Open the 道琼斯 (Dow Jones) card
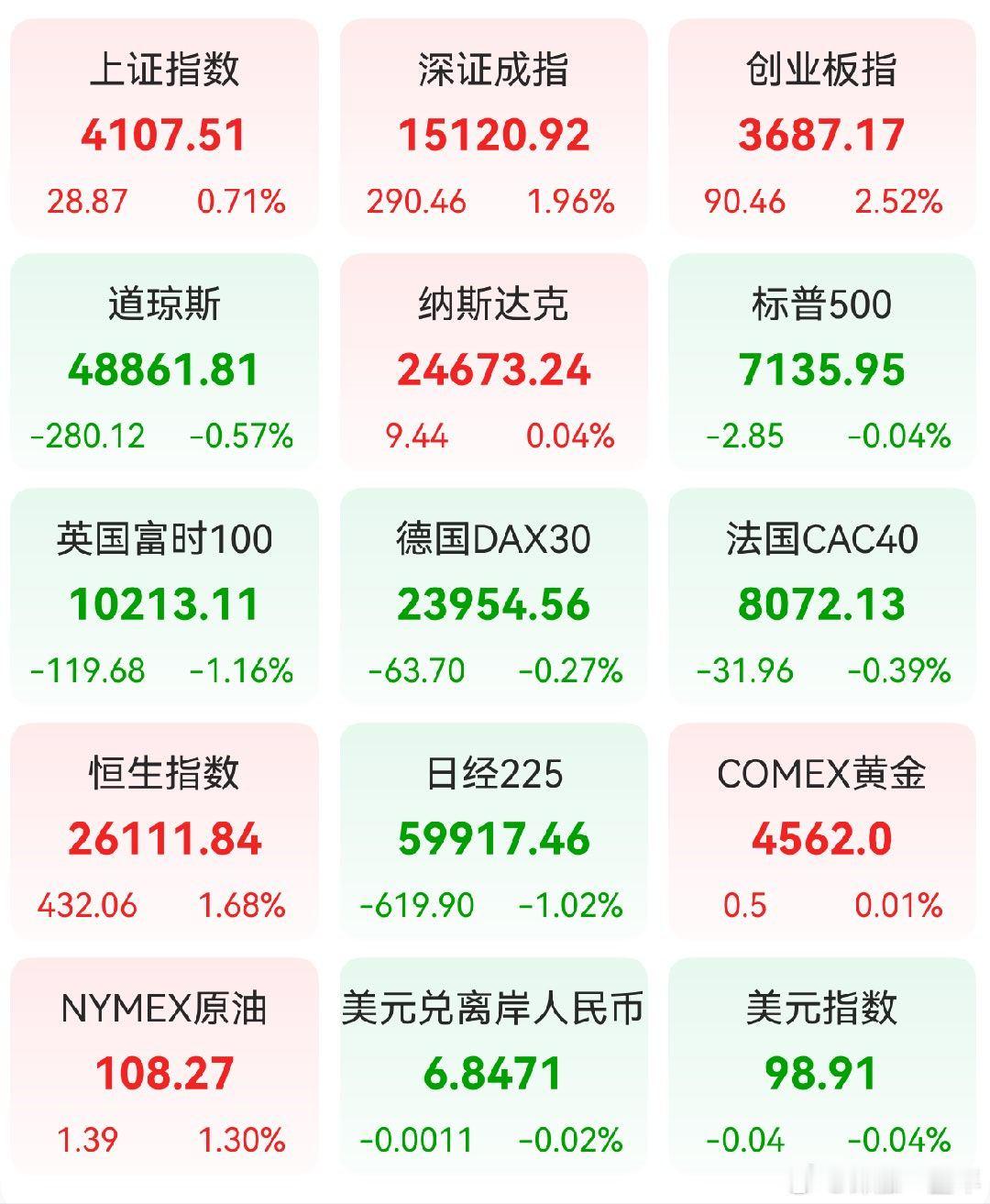This screenshot has width=990, height=1204. [163, 362]
